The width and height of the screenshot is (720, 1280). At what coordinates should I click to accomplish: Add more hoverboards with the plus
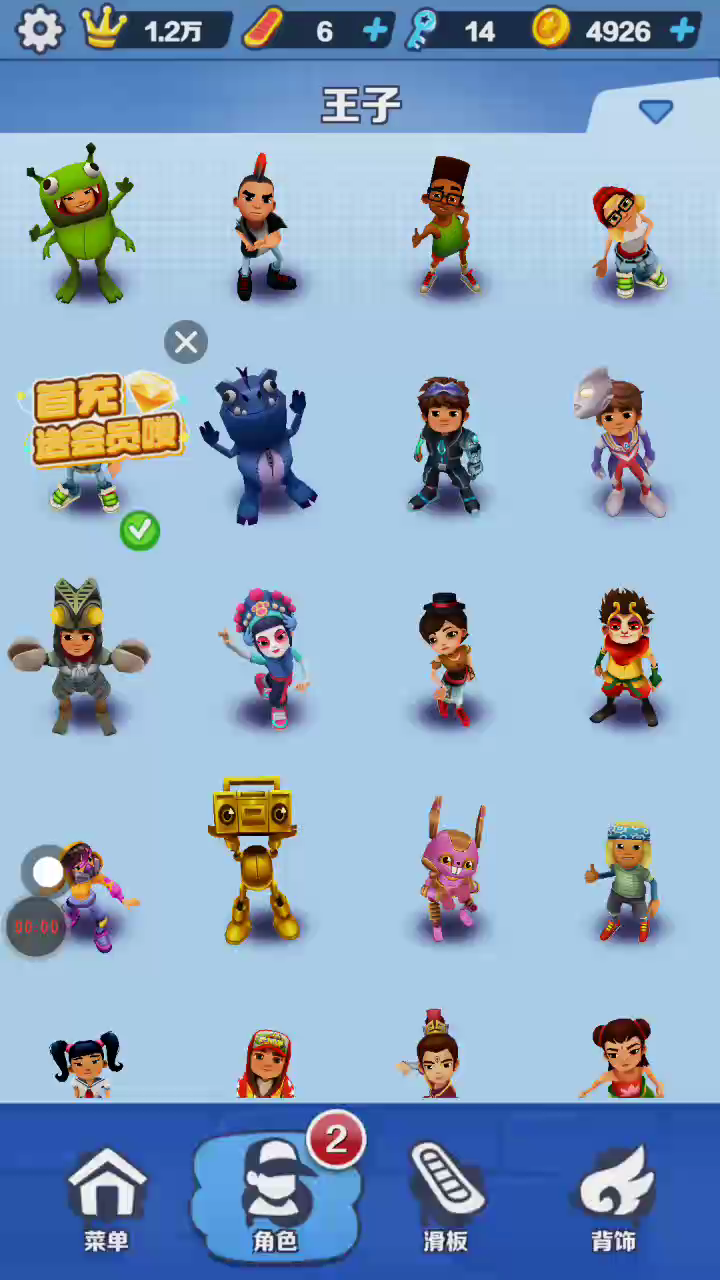(375, 31)
